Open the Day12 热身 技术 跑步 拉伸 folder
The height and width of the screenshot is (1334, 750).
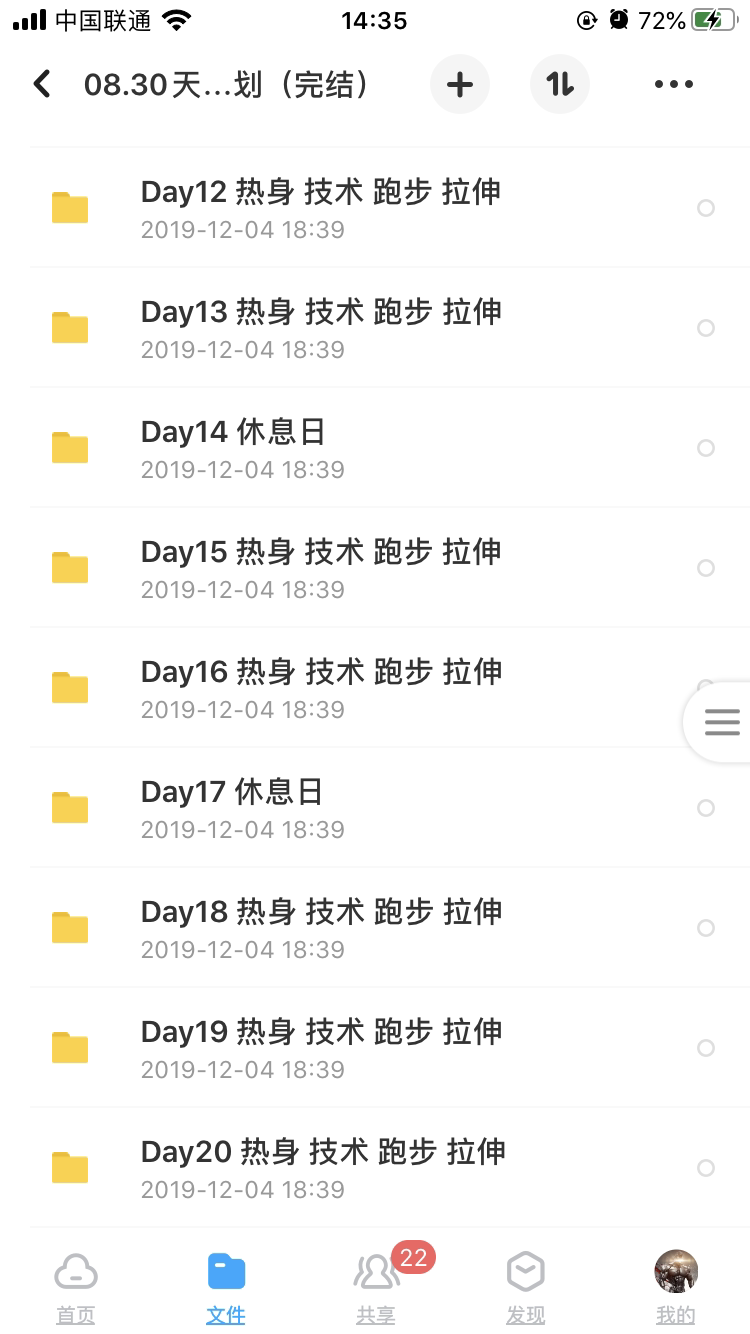pos(320,208)
